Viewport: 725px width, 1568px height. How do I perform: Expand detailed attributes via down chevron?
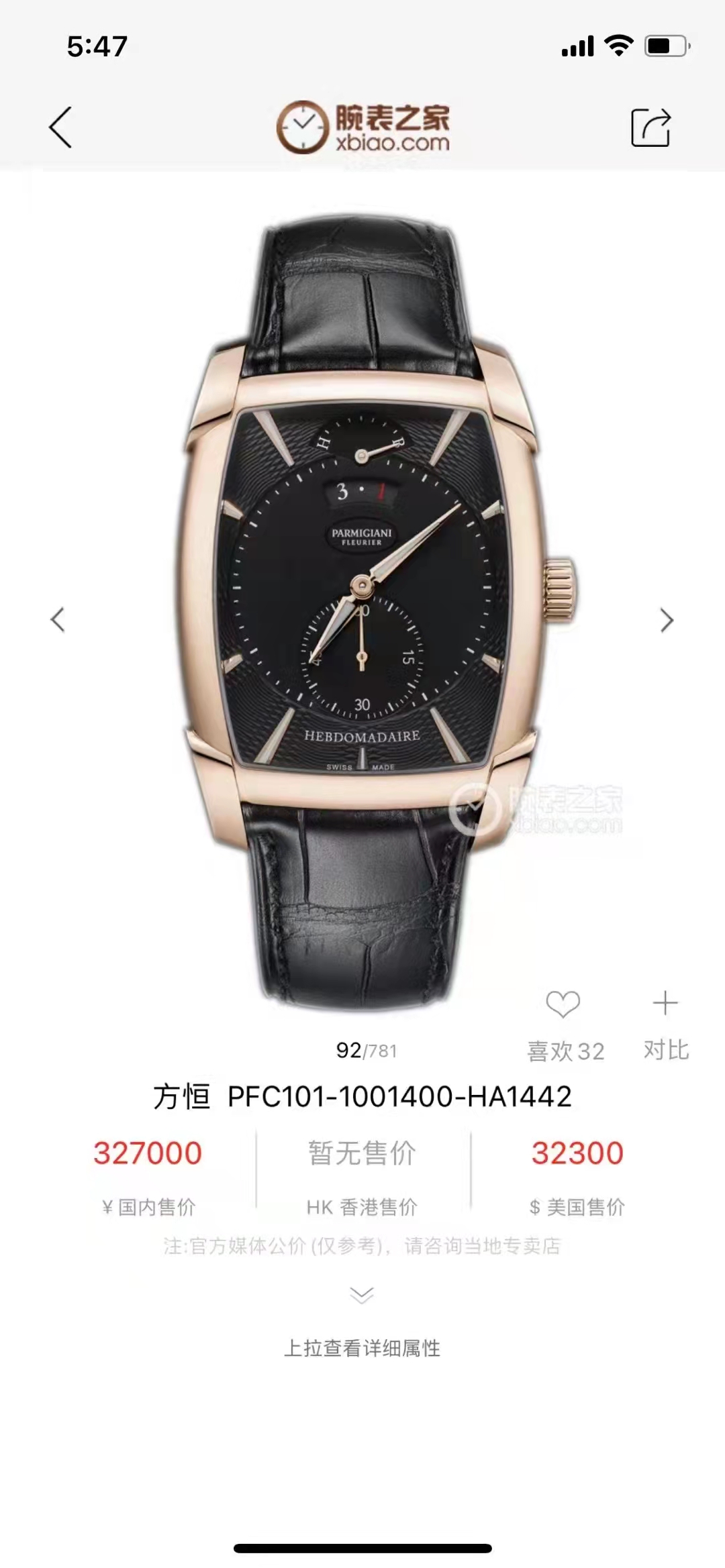coord(362,1295)
